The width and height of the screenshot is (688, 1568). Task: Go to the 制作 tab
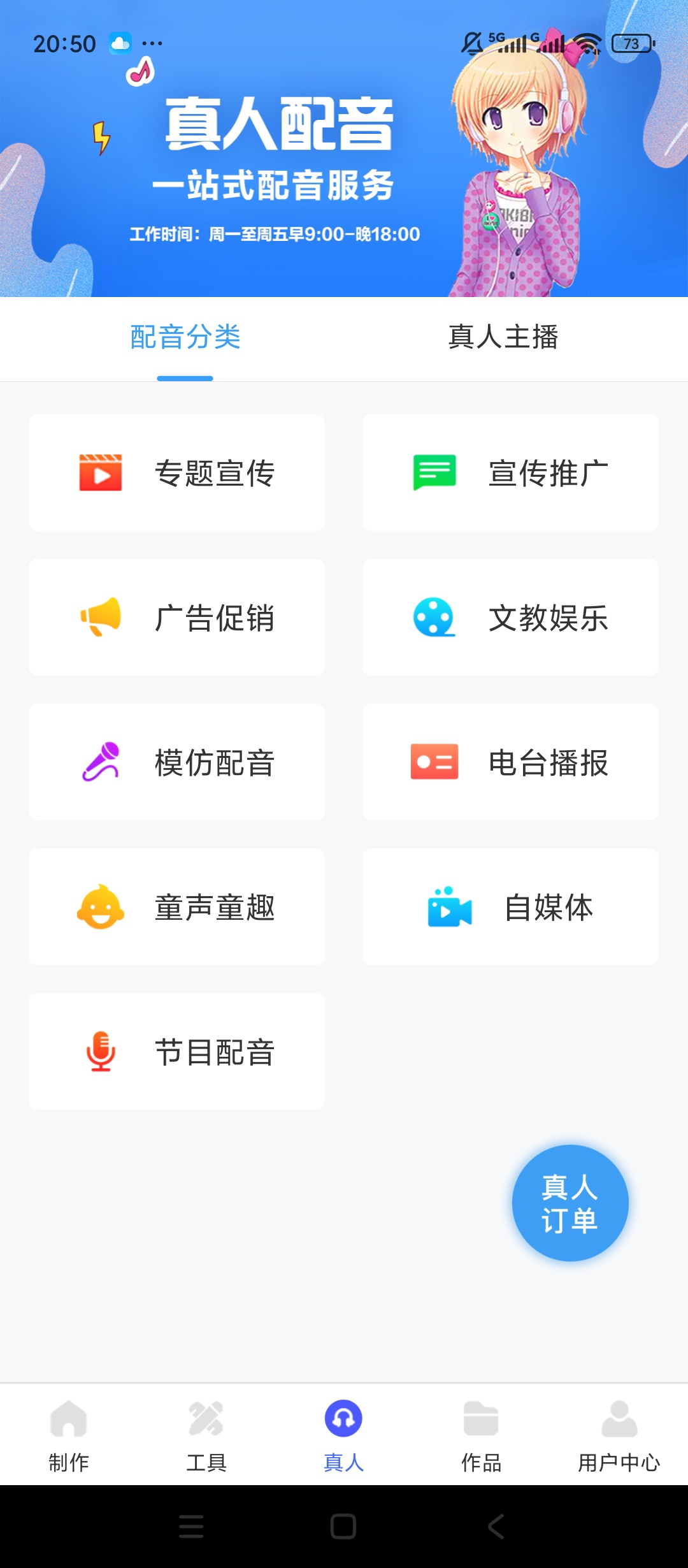pyautogui.click(x=69, y=1435)
